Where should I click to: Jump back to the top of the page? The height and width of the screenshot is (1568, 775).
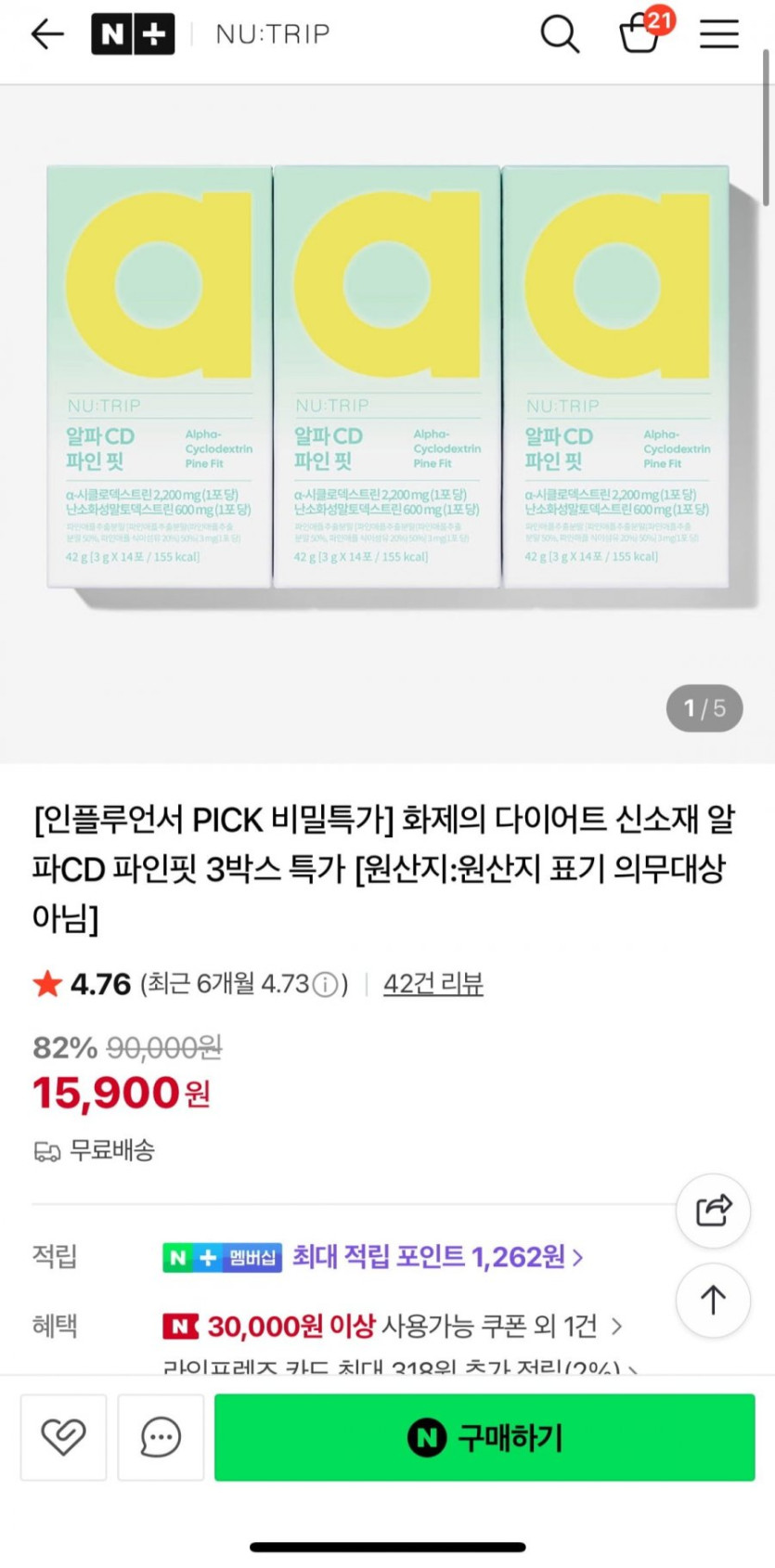tap(713, 1300)
